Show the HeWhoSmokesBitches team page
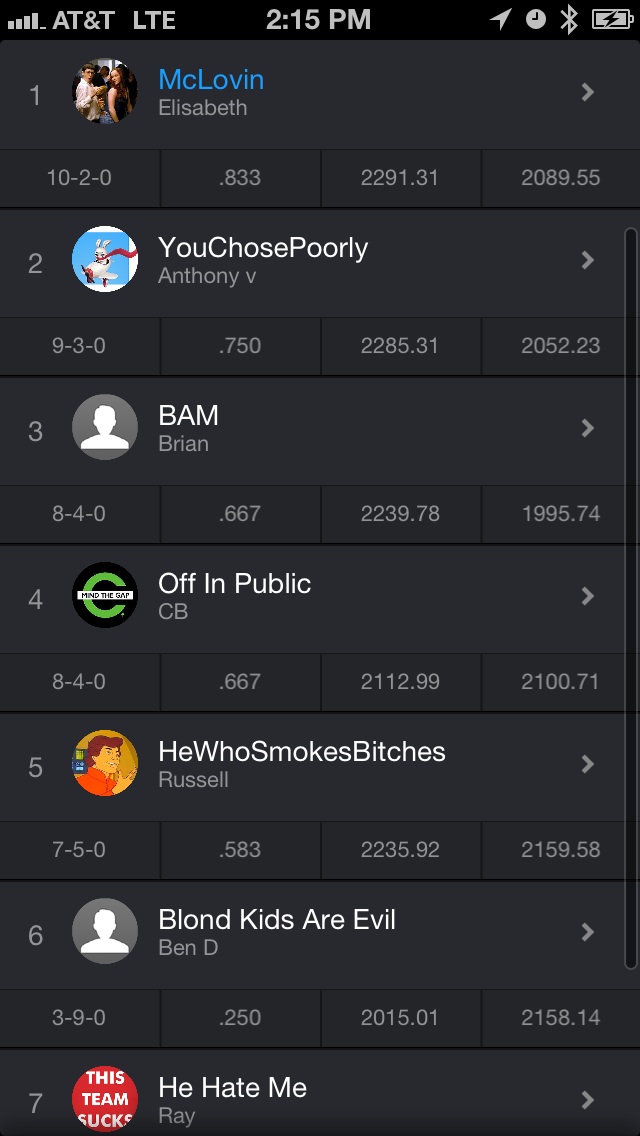The width and height of the screenshot is (640, 1136). click(320, 766)
